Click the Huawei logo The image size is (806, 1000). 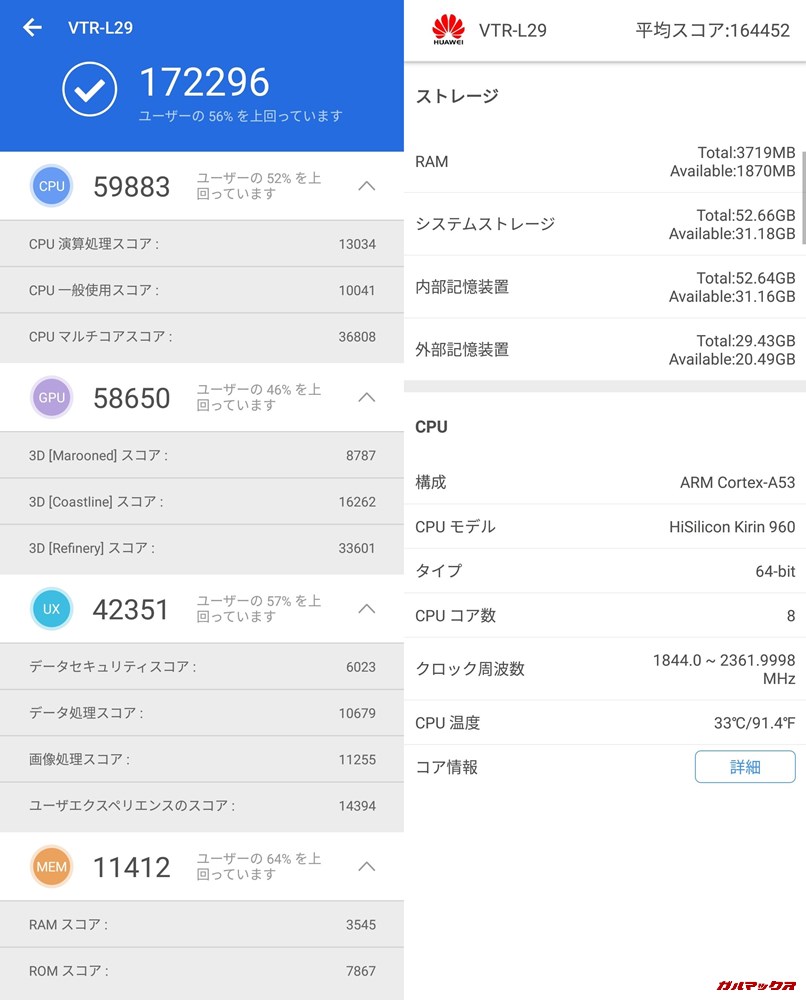[446, 29]
